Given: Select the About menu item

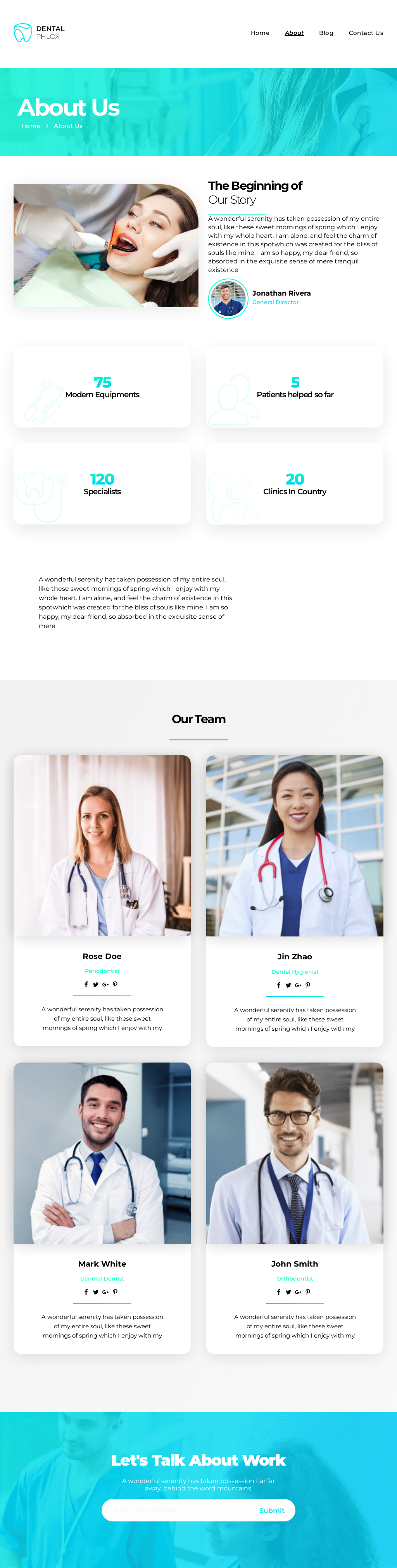Looking at the screenshot, I should (294, 33).
